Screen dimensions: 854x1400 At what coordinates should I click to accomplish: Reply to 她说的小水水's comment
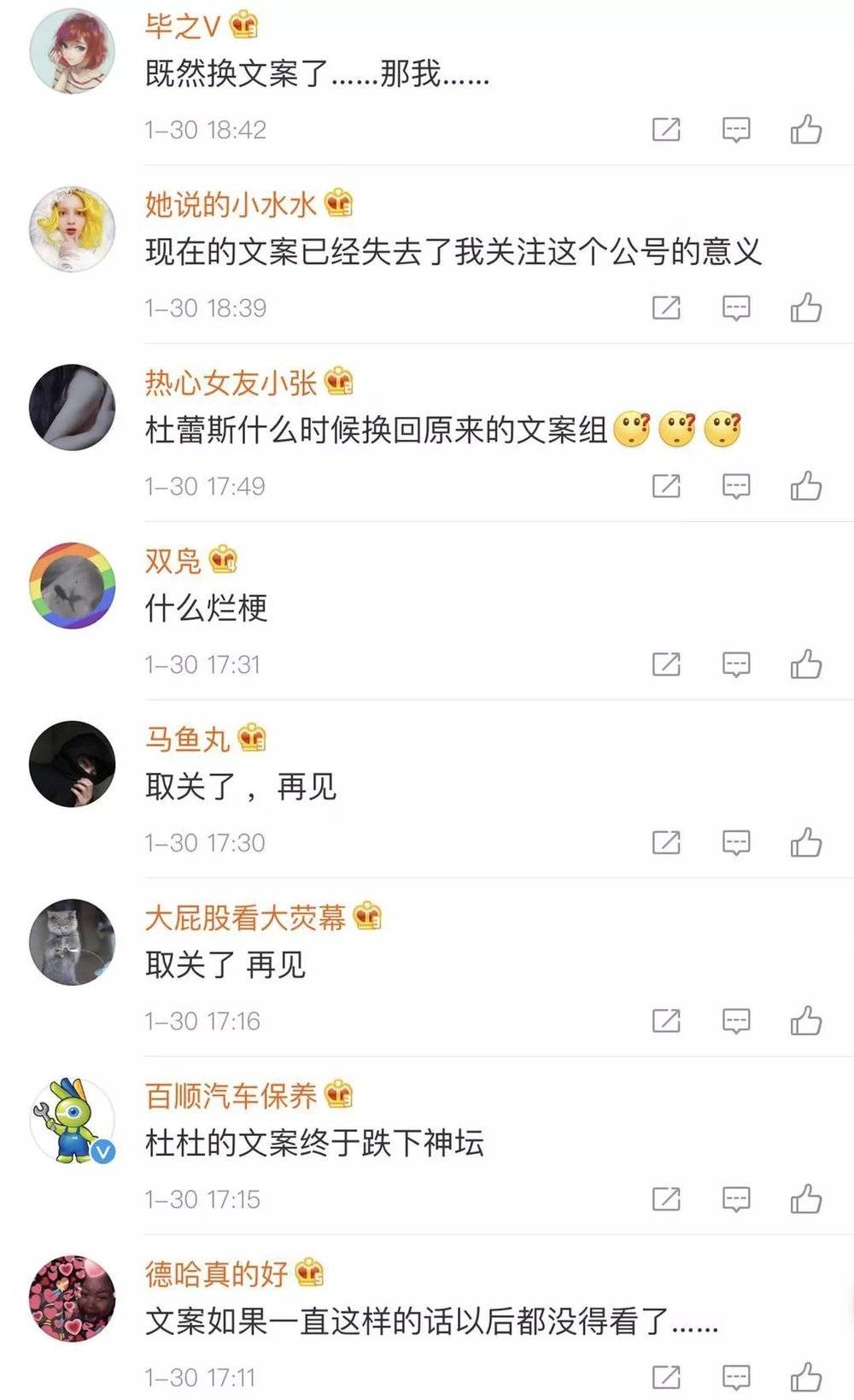[x=735, y=308]
